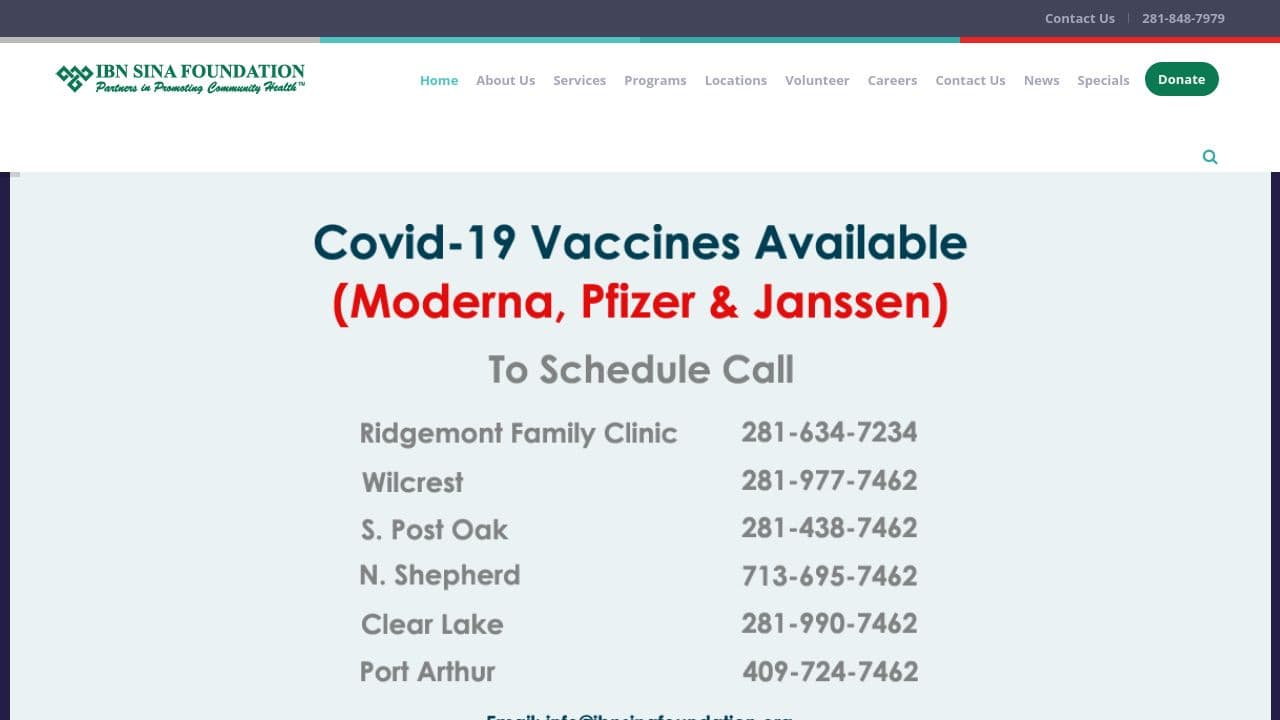
Task: Open the Careers page
Action: pyautogui.click(x=892, y=80)
